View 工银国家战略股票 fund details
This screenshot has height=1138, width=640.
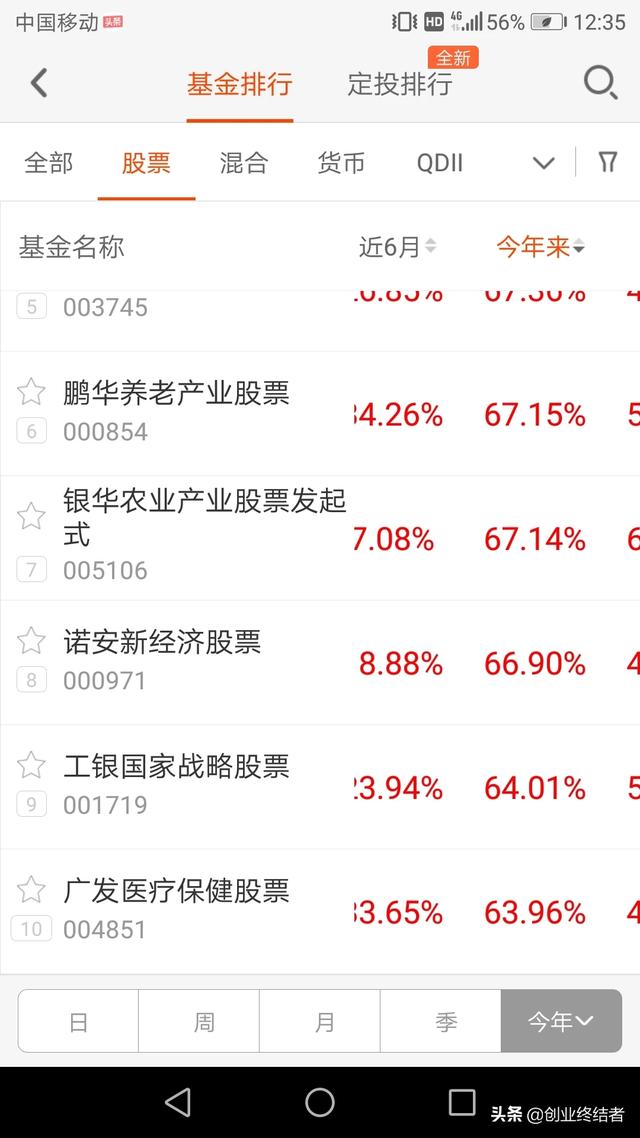click(176, 767)
